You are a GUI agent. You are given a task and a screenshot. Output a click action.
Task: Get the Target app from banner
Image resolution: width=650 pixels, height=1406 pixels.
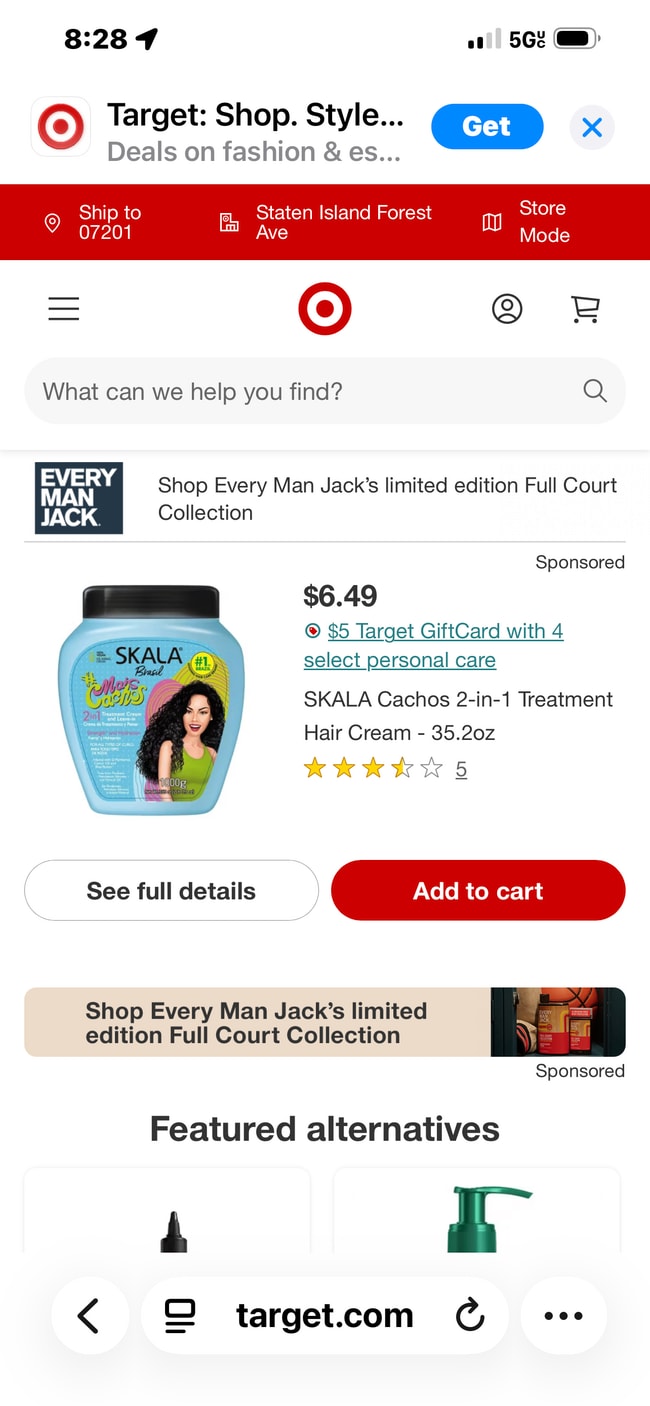[x=487, y=127]
